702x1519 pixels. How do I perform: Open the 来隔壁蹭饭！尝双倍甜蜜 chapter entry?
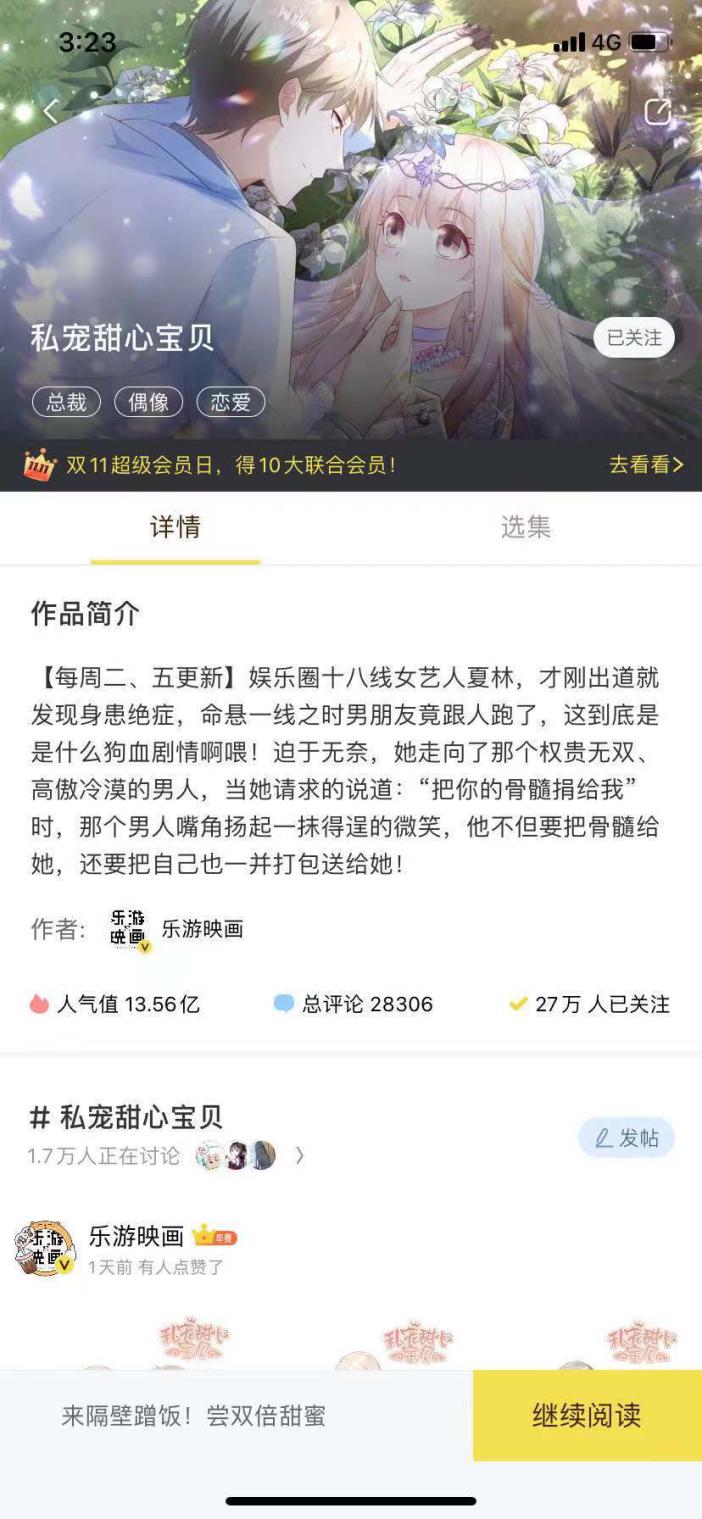pyautogui.click(x=193, y=1415)
